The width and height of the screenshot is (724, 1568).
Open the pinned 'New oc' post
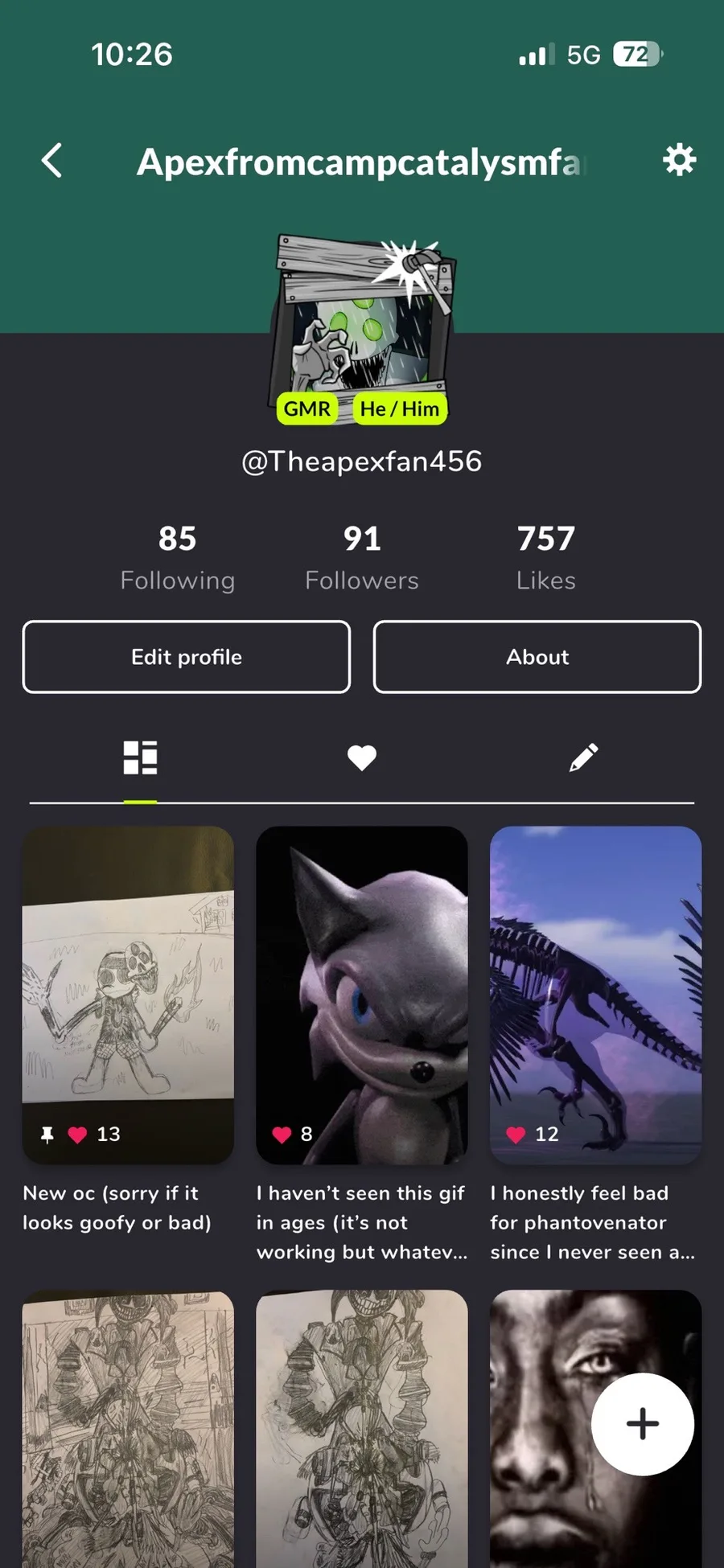(x=128, y=995)
